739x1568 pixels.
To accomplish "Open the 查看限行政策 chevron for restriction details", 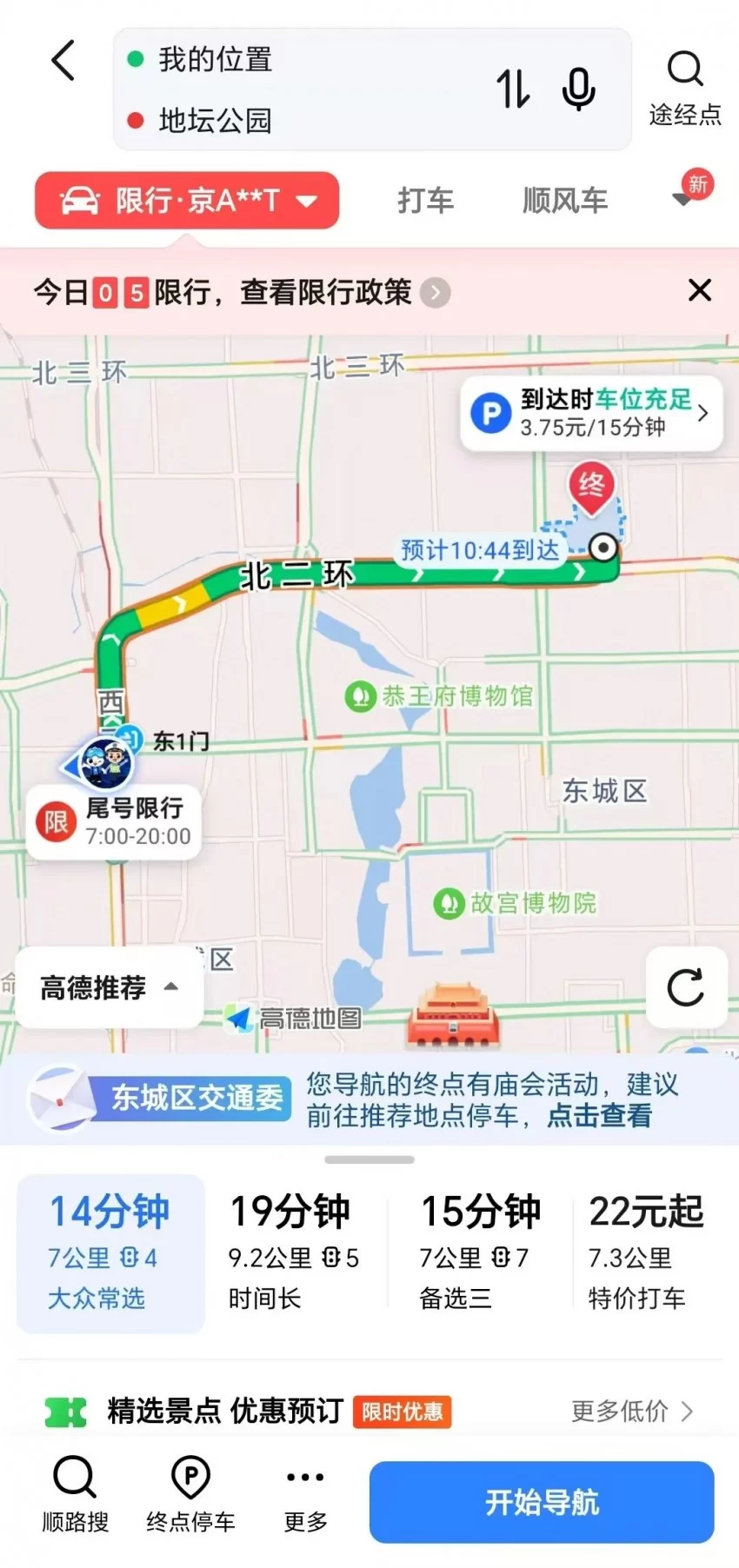I will pos(435,293).
